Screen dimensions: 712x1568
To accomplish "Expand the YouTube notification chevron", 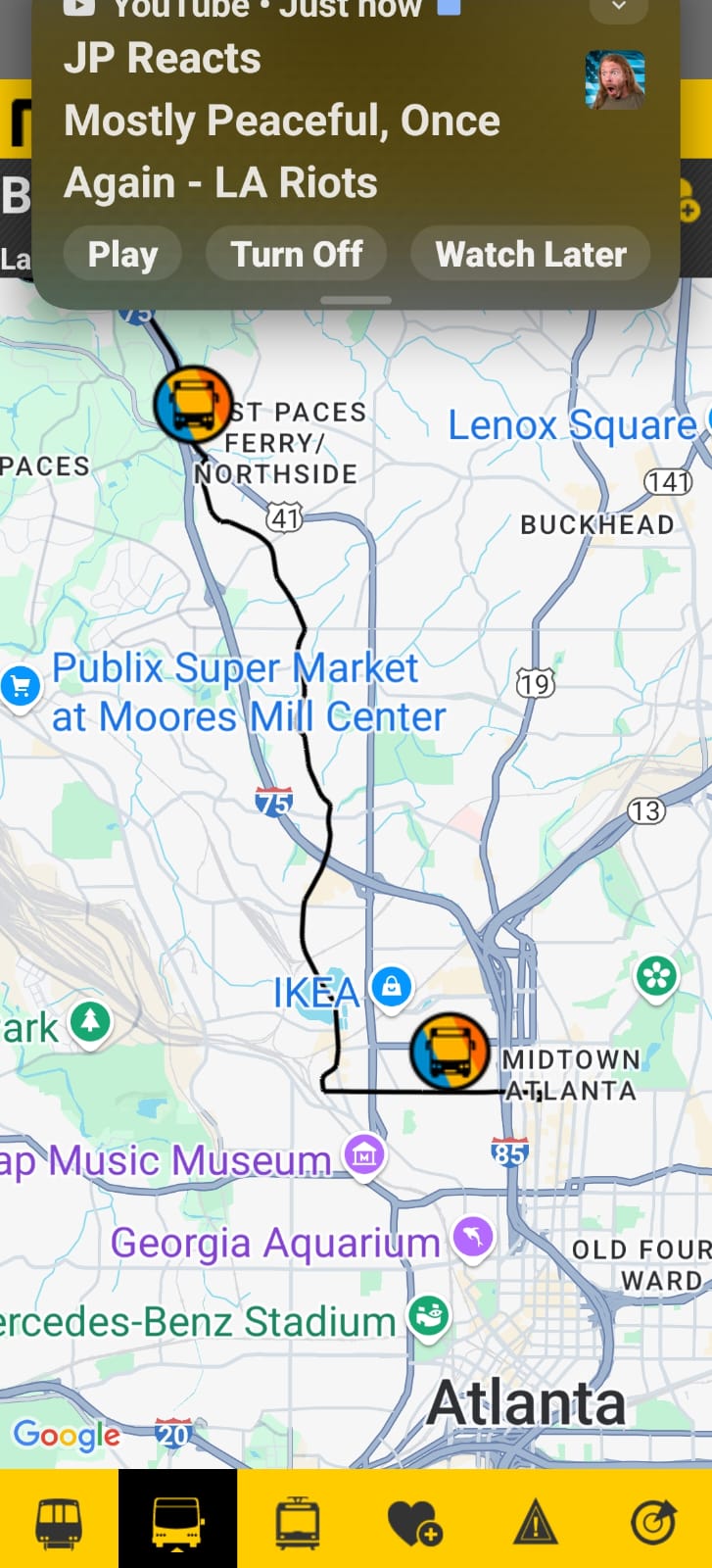I will click(x=619, y=8).
